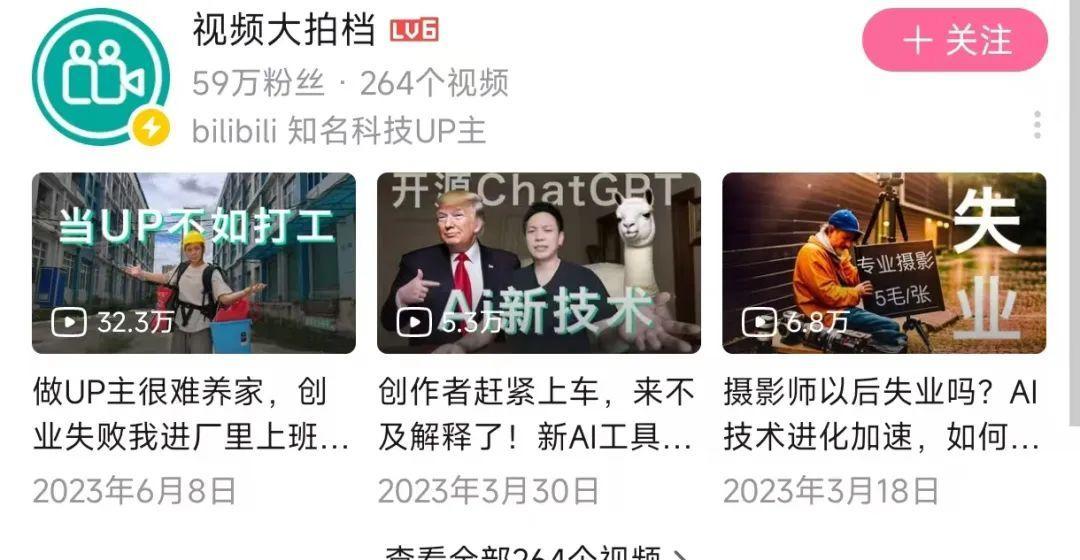Open the three-dot overflow menu
Viewport: 1080px width, 560px height.
click(1037, 125)
